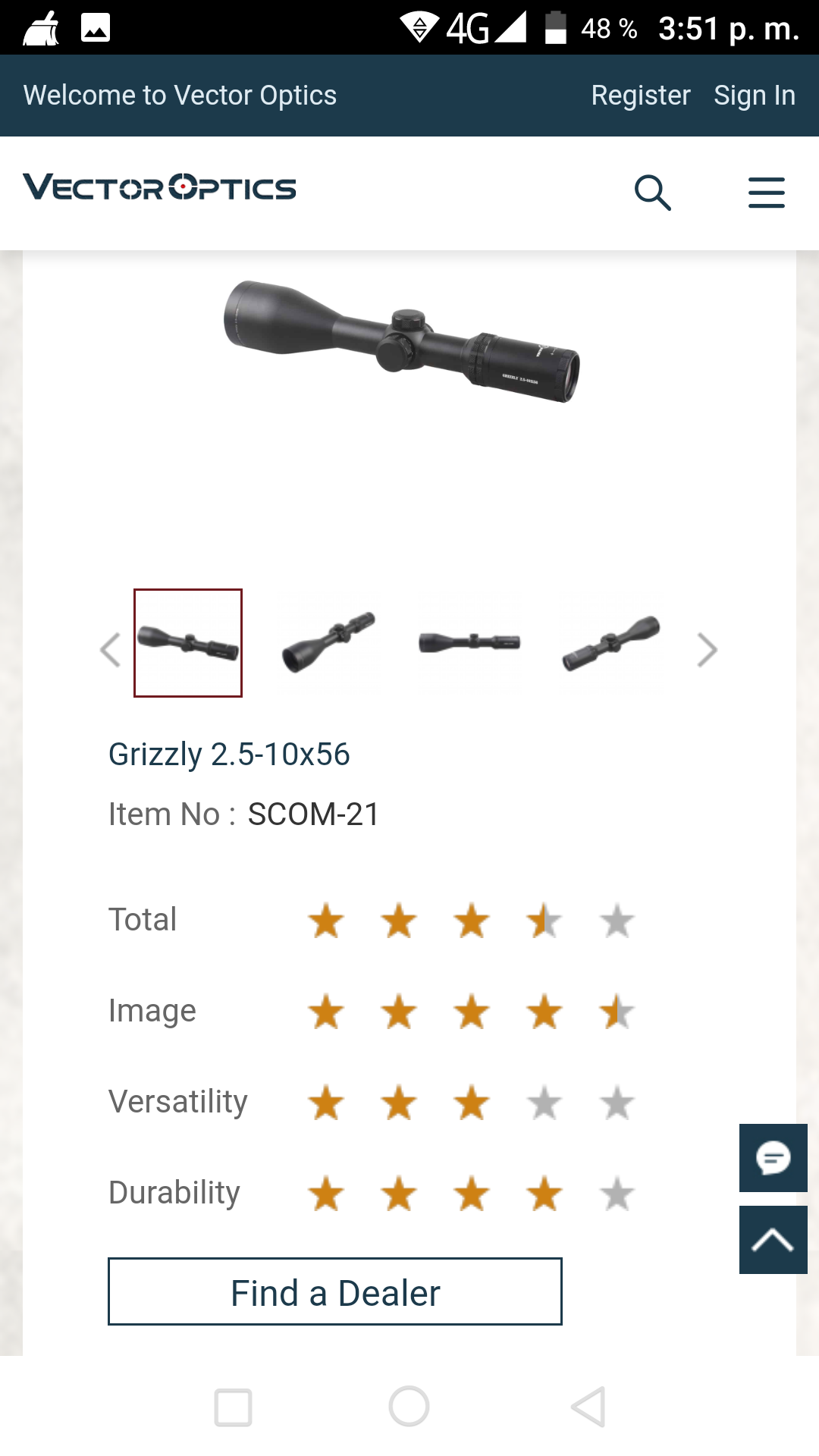819x1456 pixels.
Task: Select the second scope thumbnail
Action: 328,643
